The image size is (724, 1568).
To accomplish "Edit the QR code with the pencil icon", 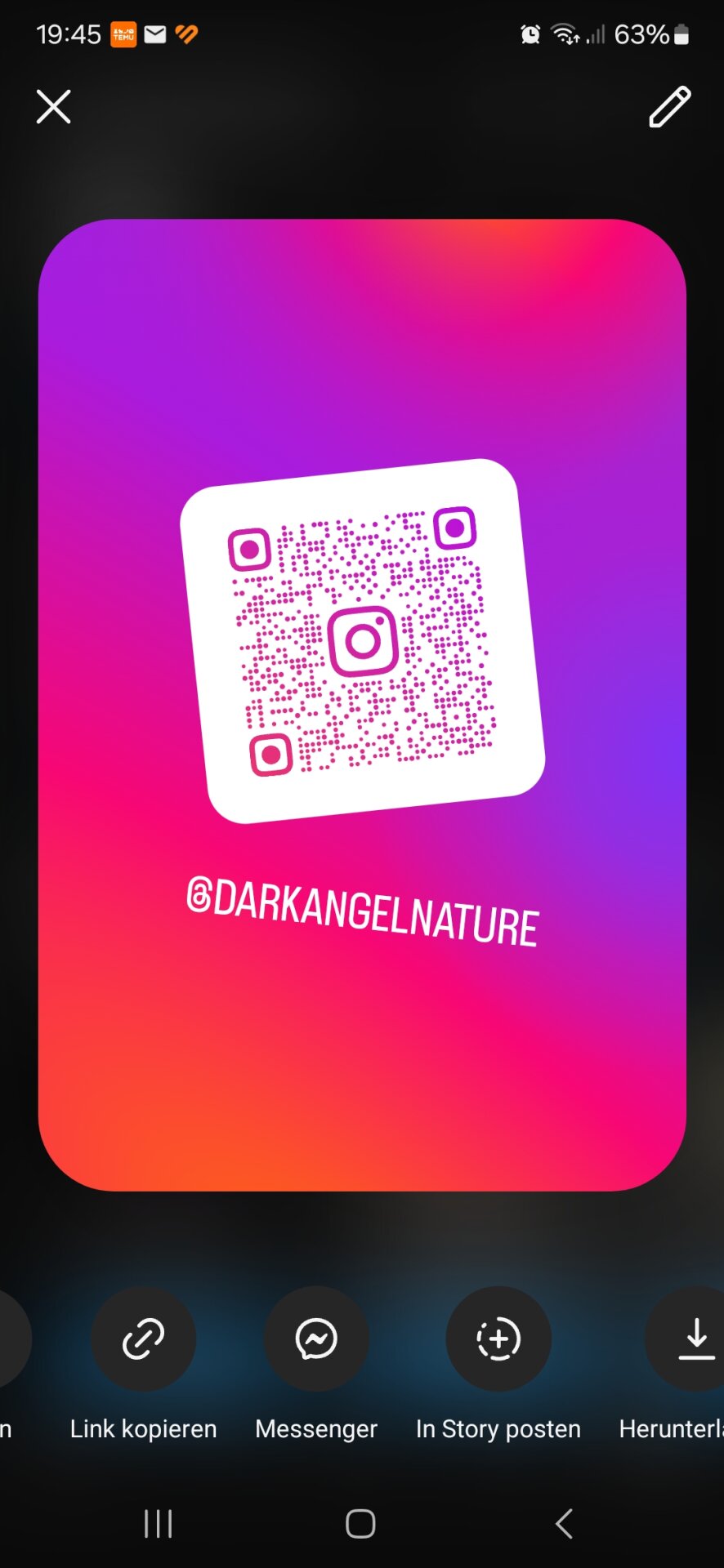I will (669, 107).
